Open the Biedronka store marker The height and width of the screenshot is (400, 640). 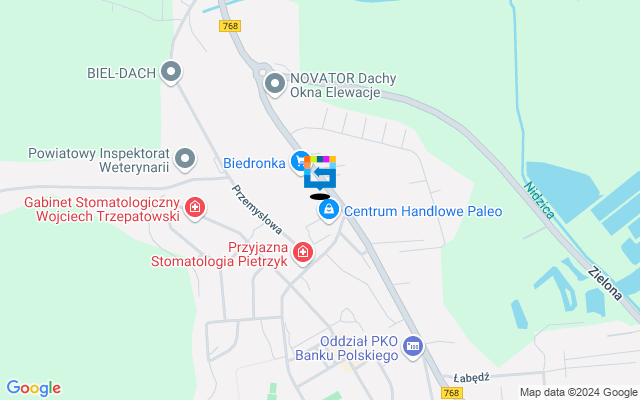299,160
